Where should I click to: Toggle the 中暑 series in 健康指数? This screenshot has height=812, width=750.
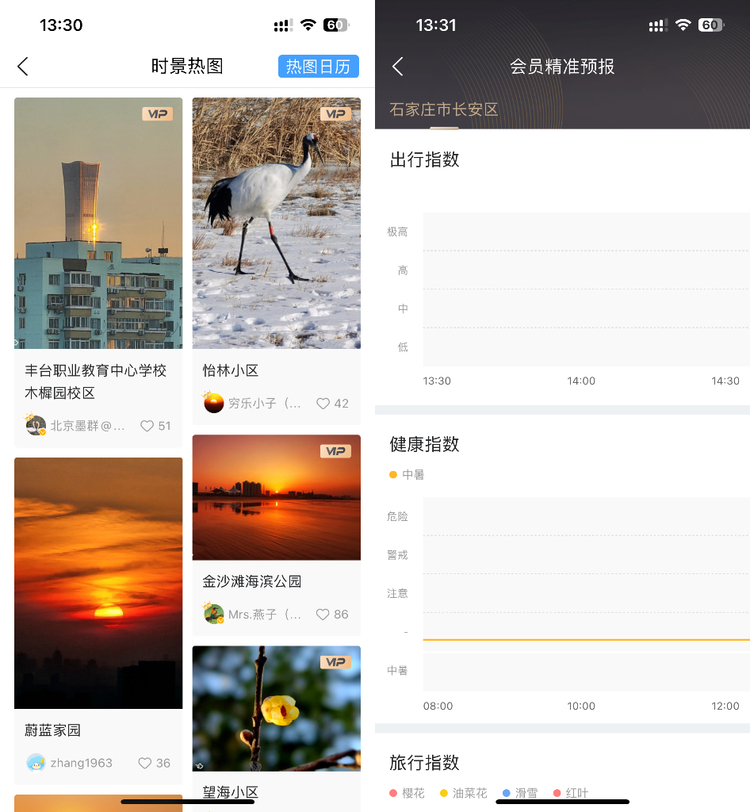(407, 475)
